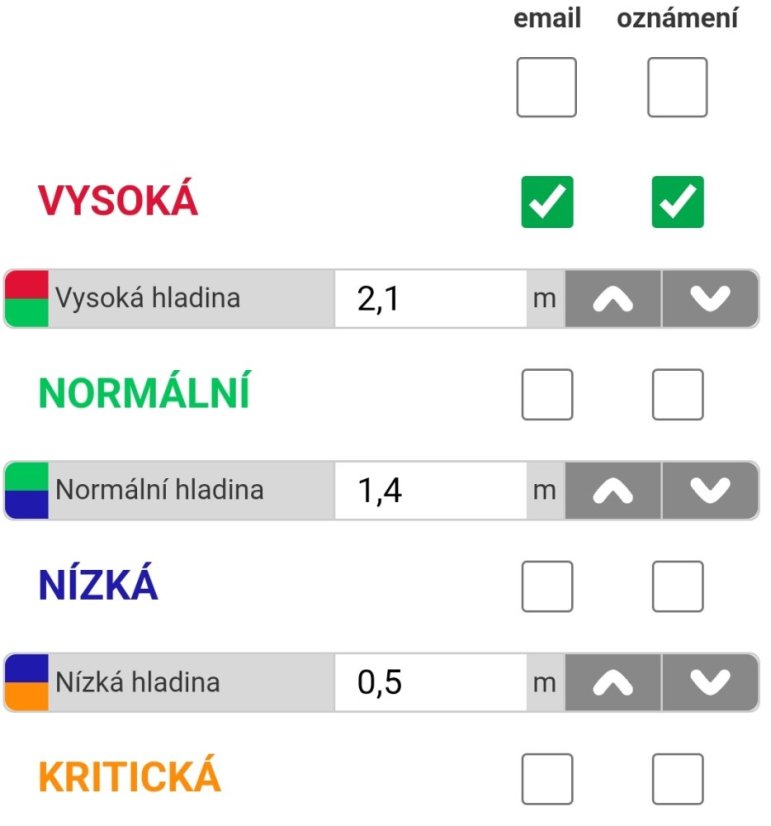Enable oznámení for NORMÁLNÍ level
Viewport: 771px width, 826px height.
(x=678, y=394)
